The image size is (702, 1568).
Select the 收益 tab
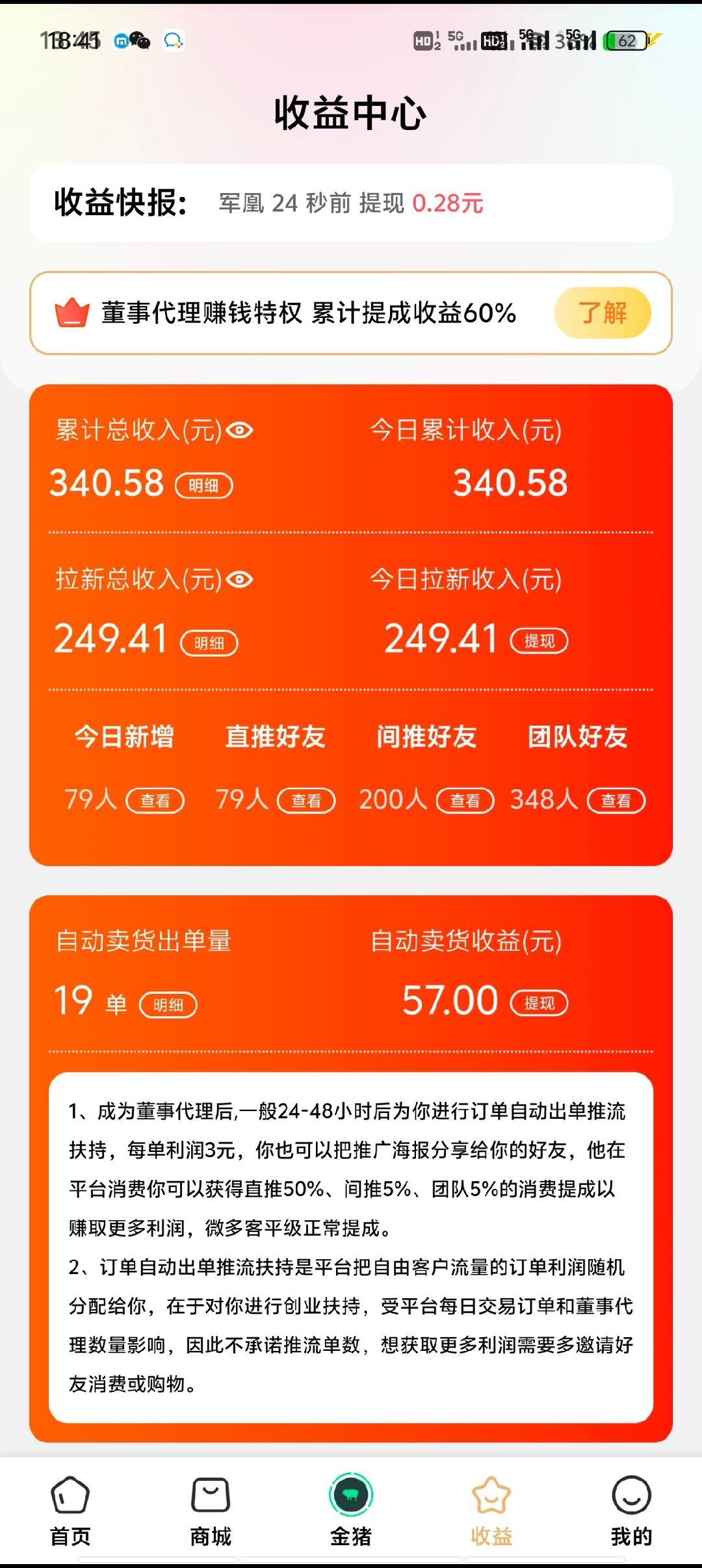click(491, 1511)
